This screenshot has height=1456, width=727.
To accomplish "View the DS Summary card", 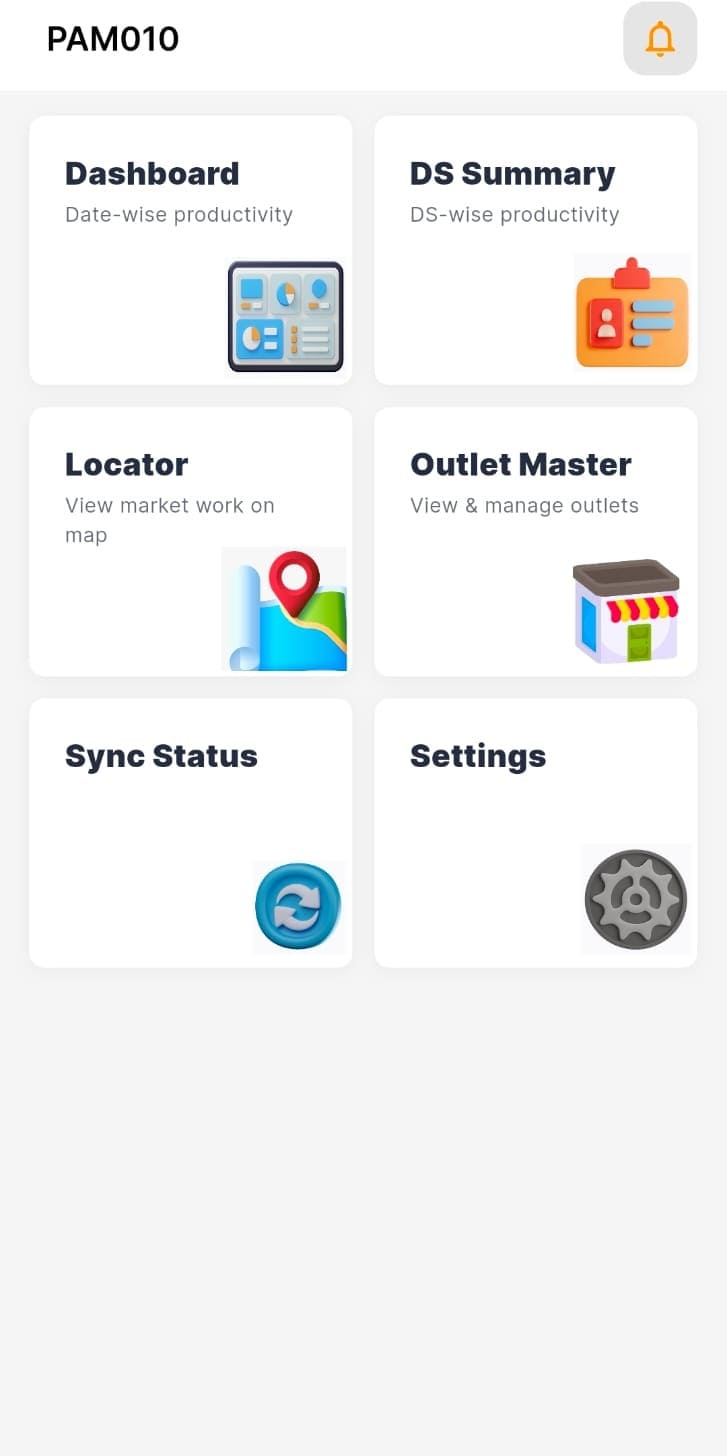I will 535,250.
